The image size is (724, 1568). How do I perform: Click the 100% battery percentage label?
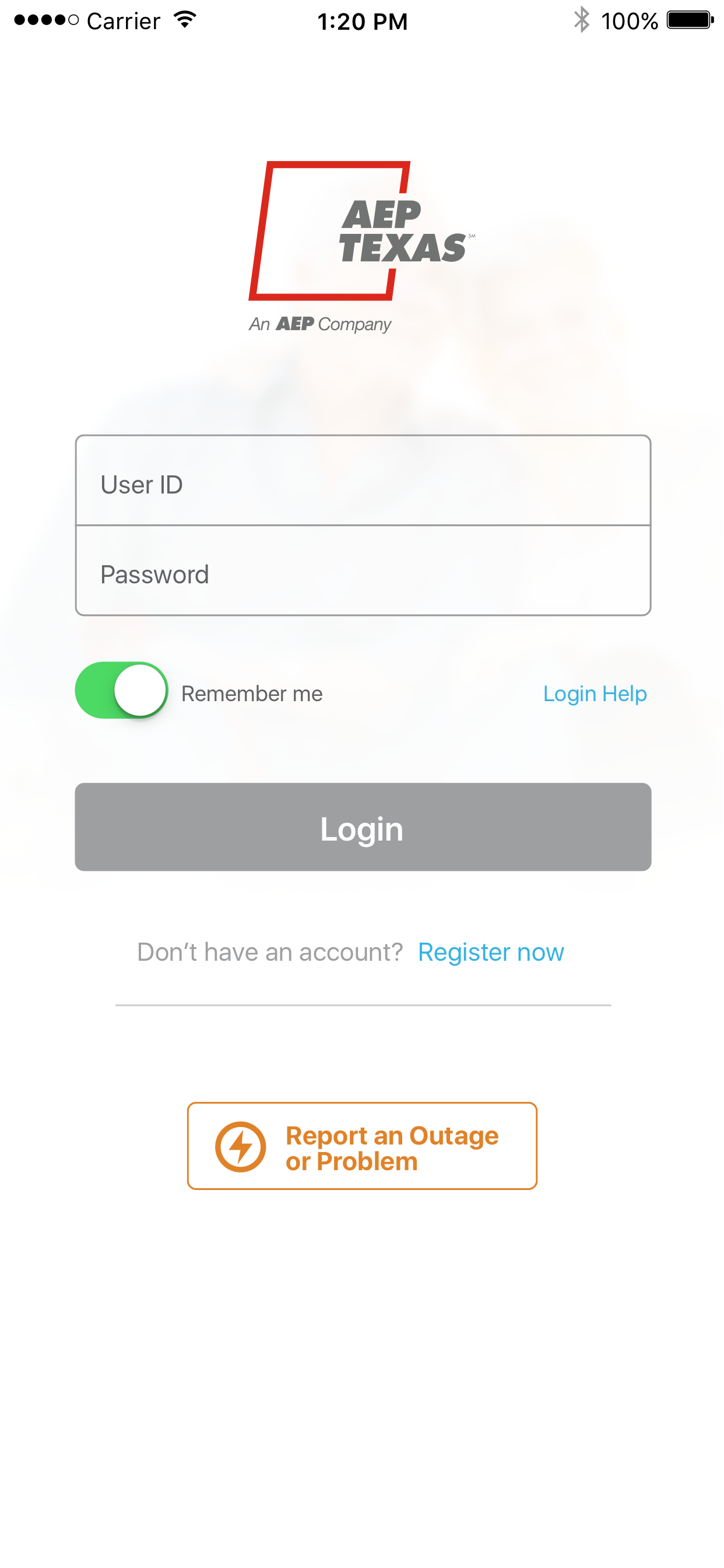(x=630, y=20)
